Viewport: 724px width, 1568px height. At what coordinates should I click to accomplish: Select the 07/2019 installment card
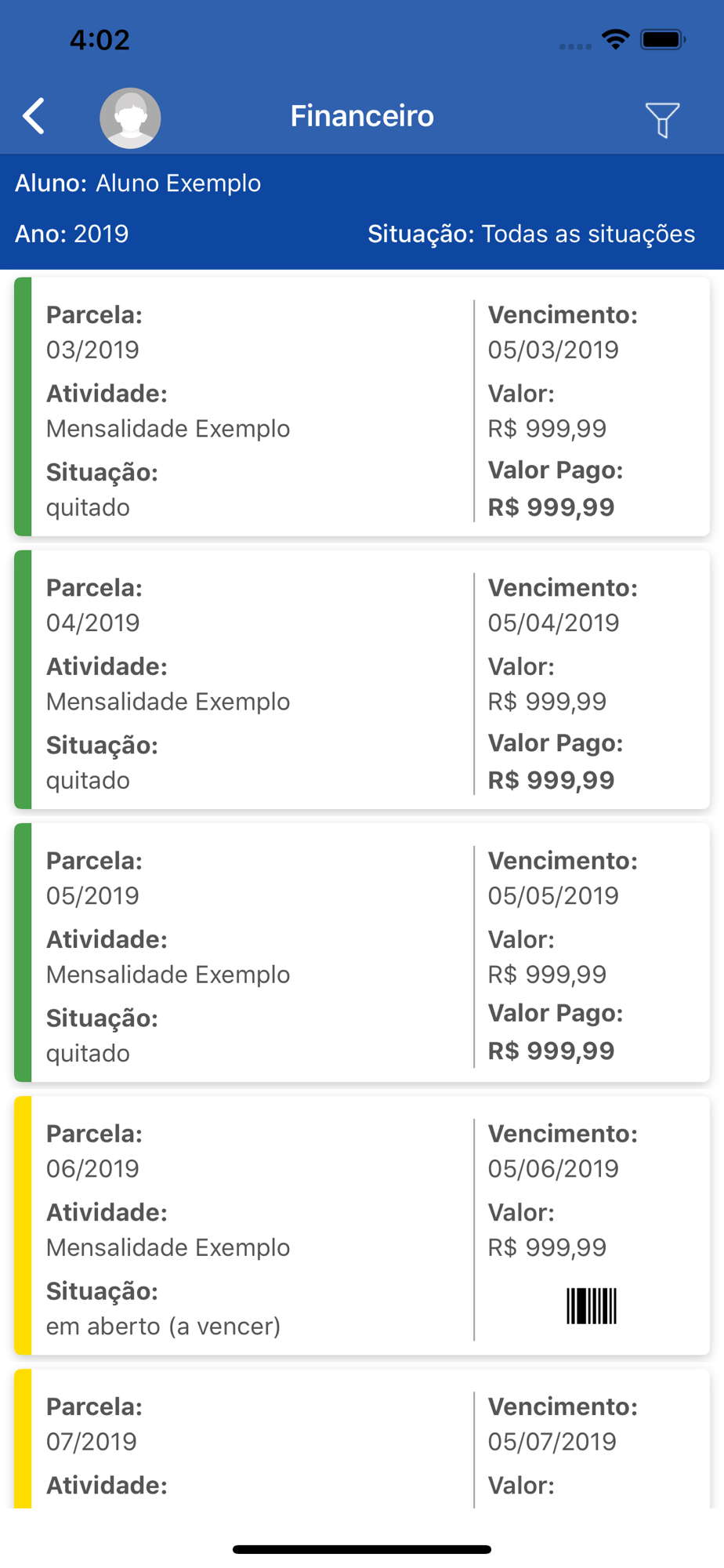[362, 1438]
